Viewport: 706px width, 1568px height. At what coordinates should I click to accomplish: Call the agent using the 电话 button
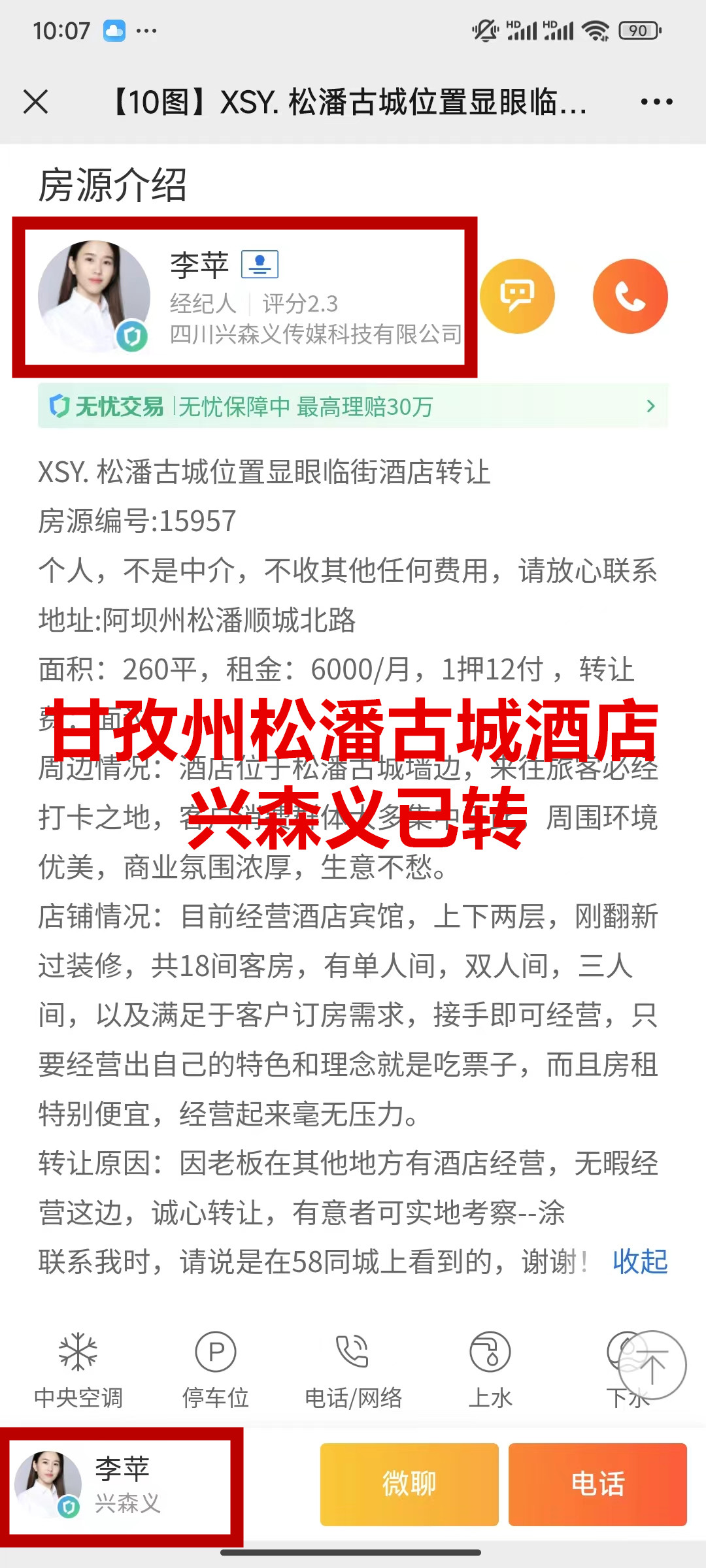597,1484
